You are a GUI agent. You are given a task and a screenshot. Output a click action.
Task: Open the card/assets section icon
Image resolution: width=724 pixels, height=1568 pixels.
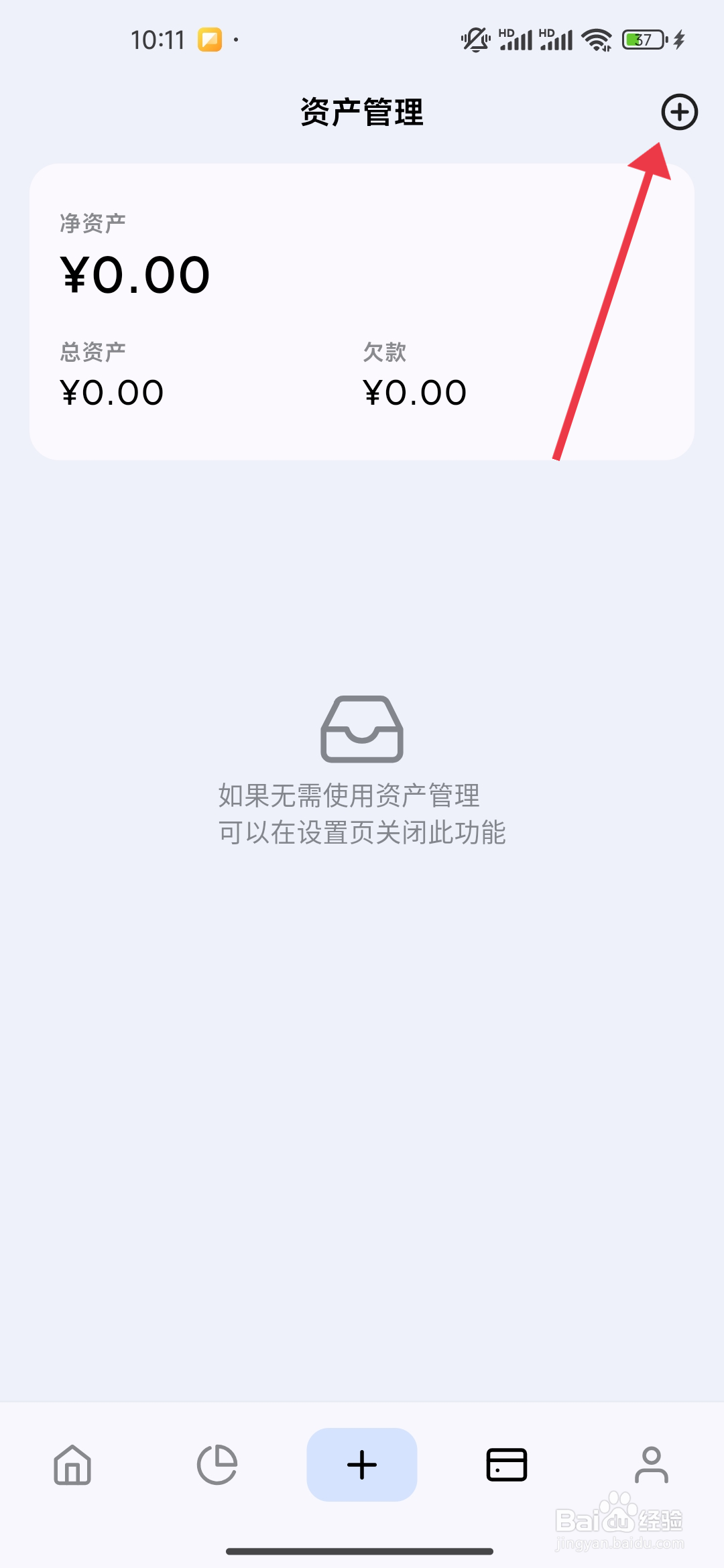(506, 1465)
